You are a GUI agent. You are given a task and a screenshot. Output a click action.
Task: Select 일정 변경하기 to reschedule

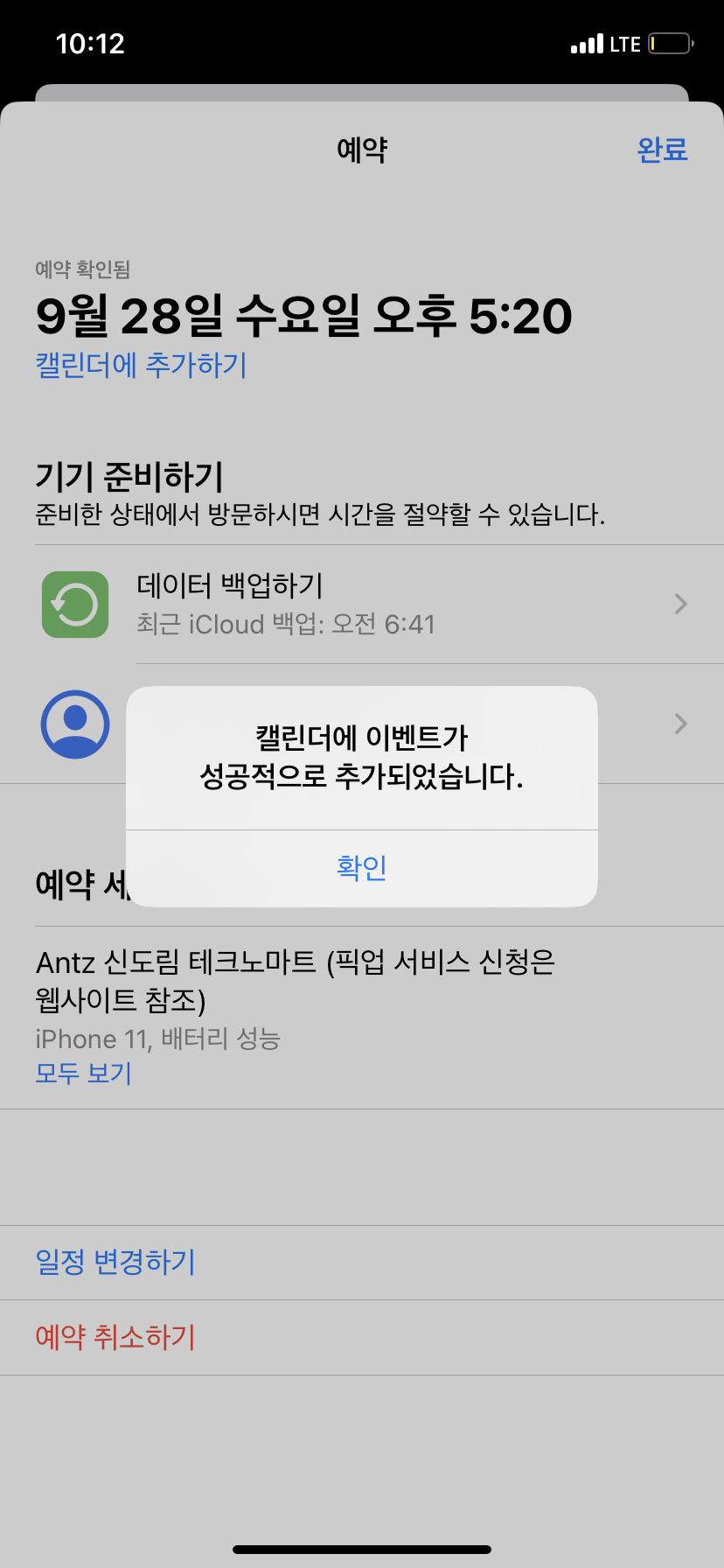click(115, 1262)
